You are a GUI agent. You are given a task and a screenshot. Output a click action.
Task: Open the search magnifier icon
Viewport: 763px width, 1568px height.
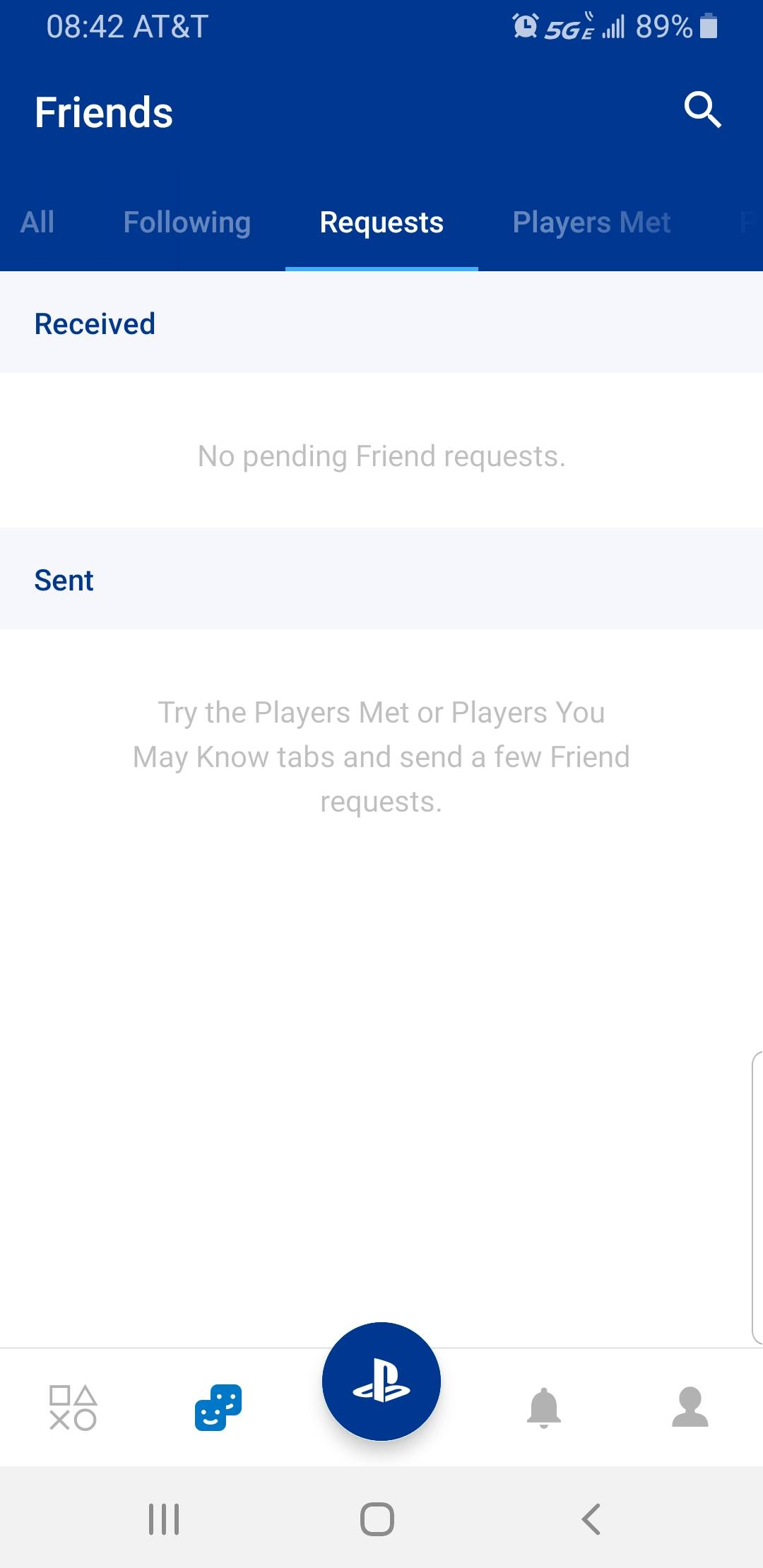click(702, 109)
